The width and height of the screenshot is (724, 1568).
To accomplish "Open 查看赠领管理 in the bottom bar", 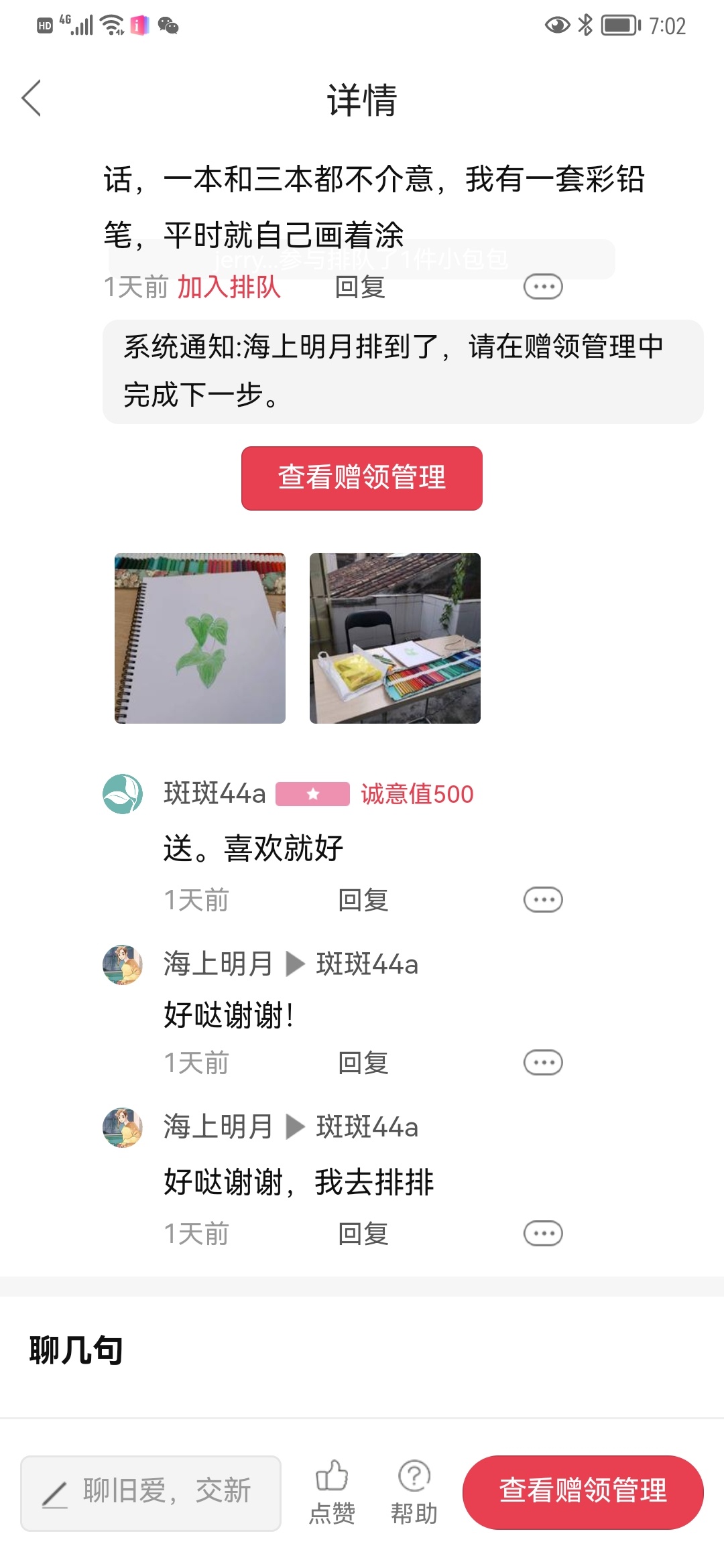I will 583,1492.
